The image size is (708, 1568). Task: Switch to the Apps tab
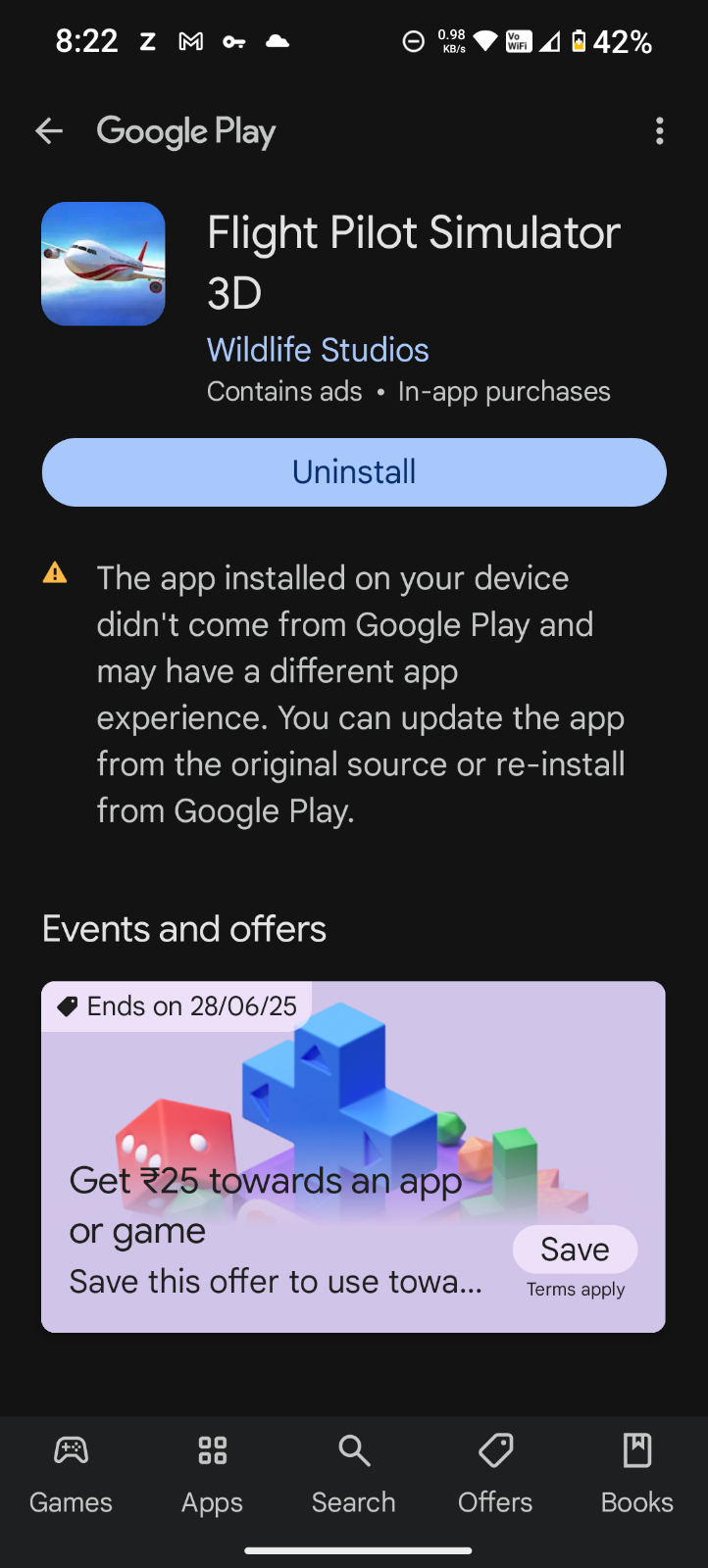pos(212,1473)
